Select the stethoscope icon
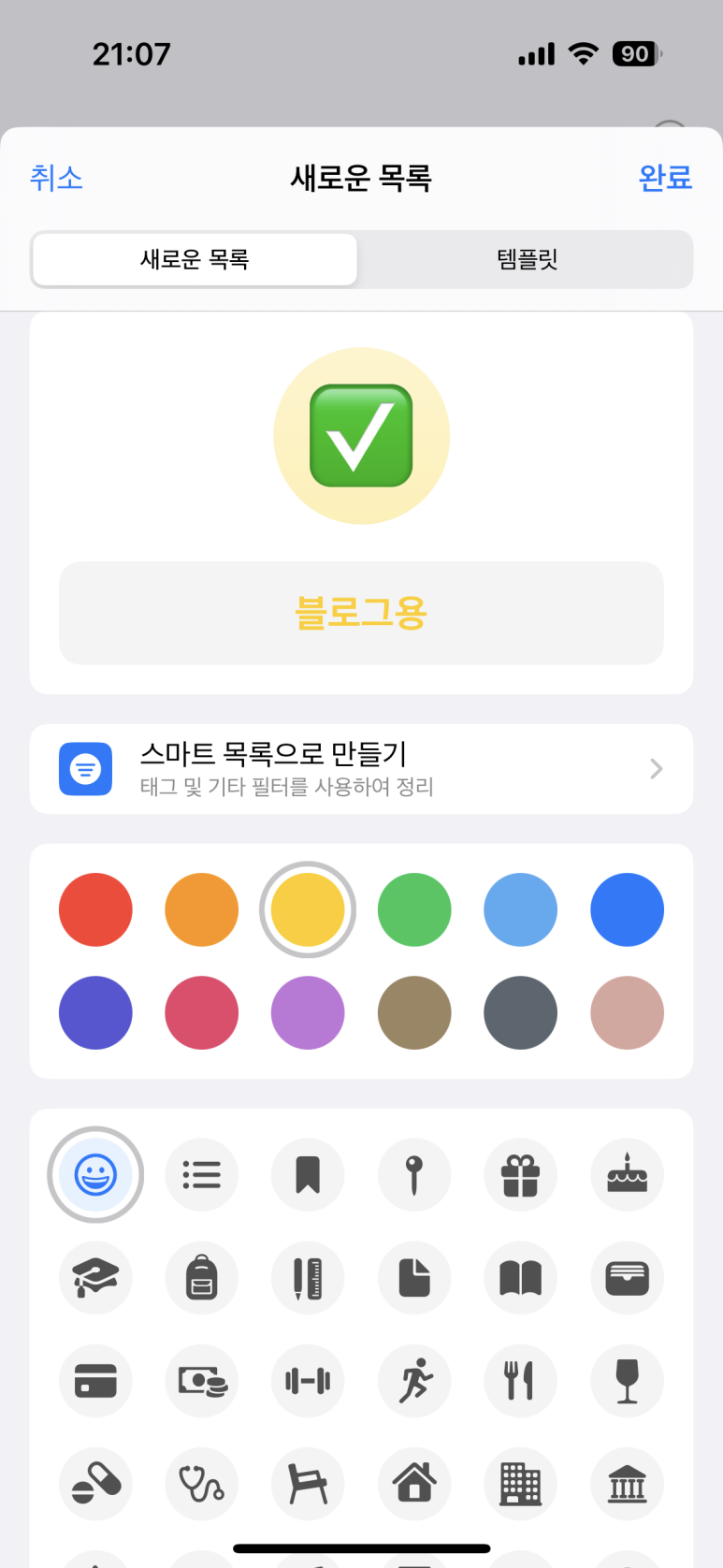The height and width of the screenshot is (1568, 723). pyautogui.click(x=202, y=1483)
